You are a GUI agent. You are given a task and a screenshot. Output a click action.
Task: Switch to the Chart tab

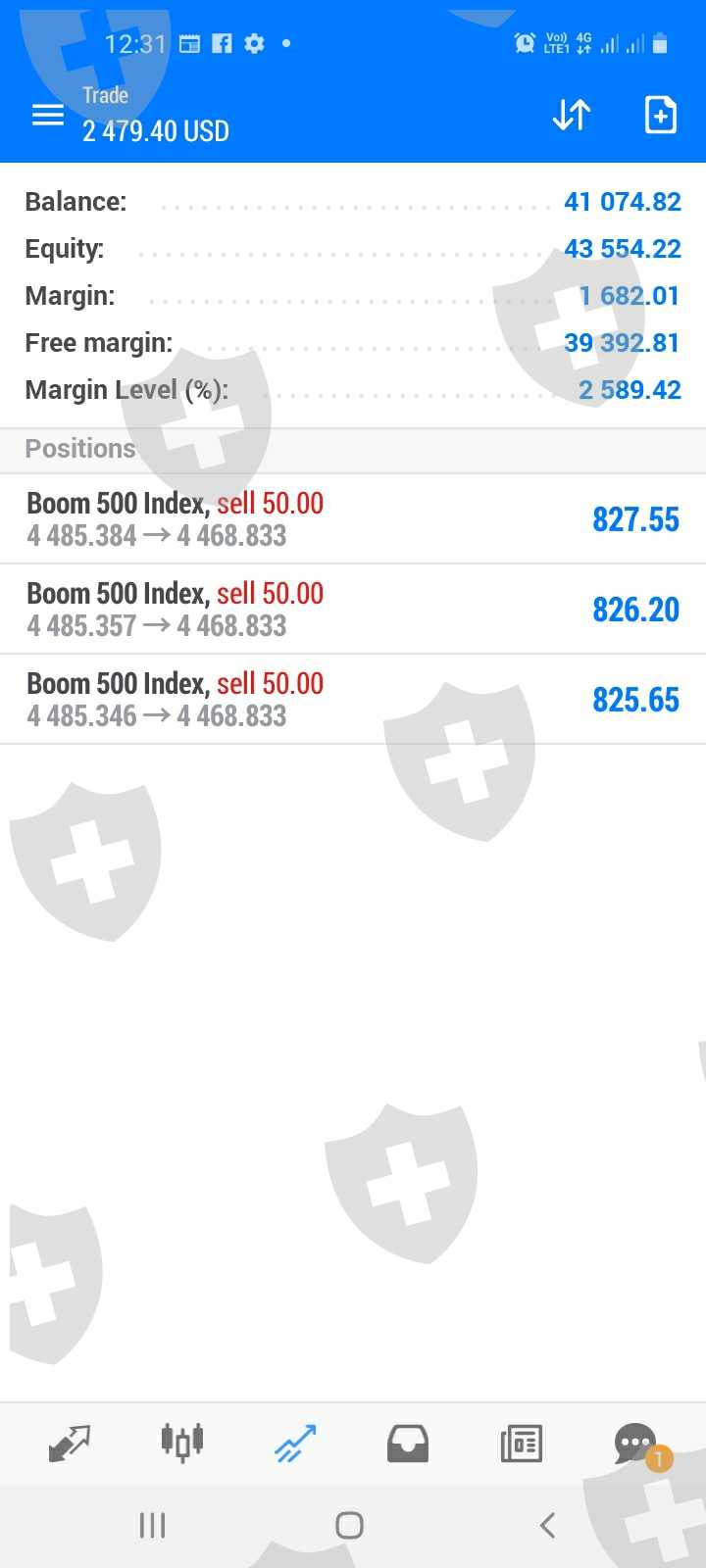(x=182, y=1443)
